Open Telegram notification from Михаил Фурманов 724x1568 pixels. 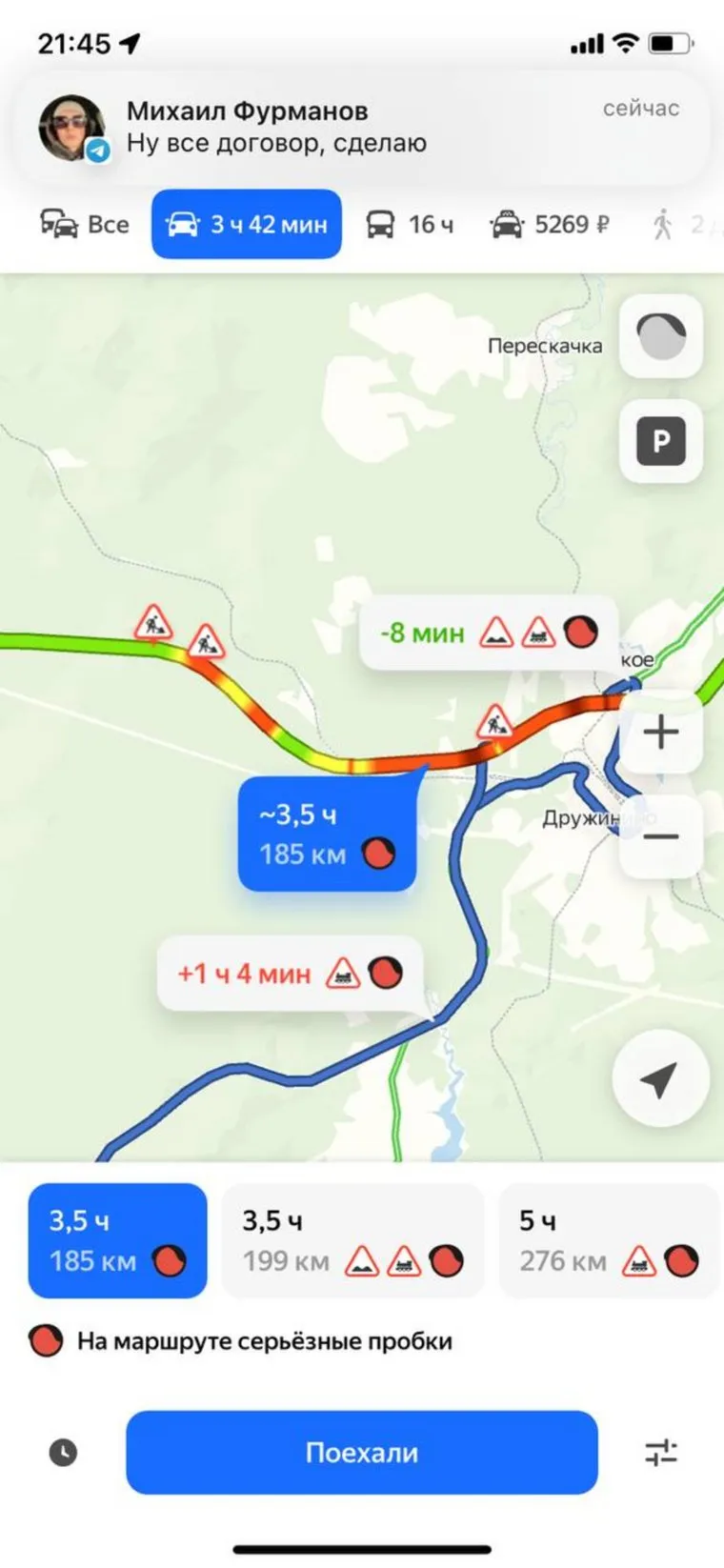[360, 128]
